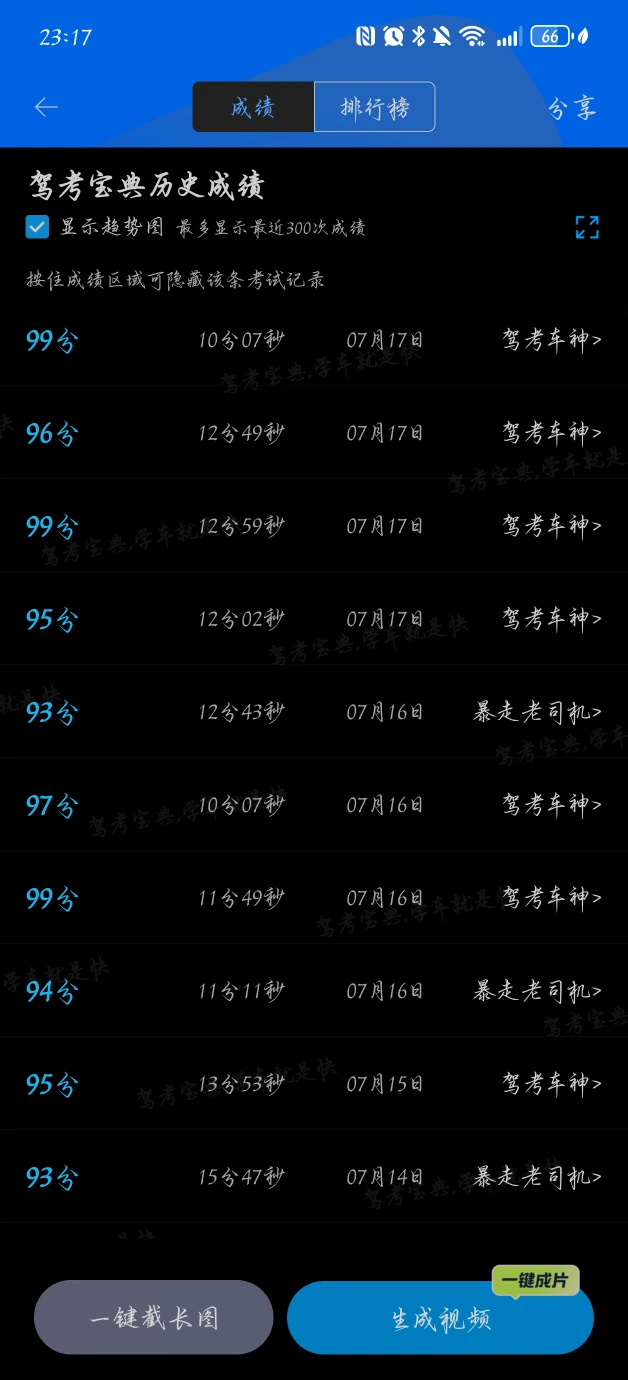Open the 95分 record from 07月15日
The image size is (628, 1380).
pos(314,1084)
